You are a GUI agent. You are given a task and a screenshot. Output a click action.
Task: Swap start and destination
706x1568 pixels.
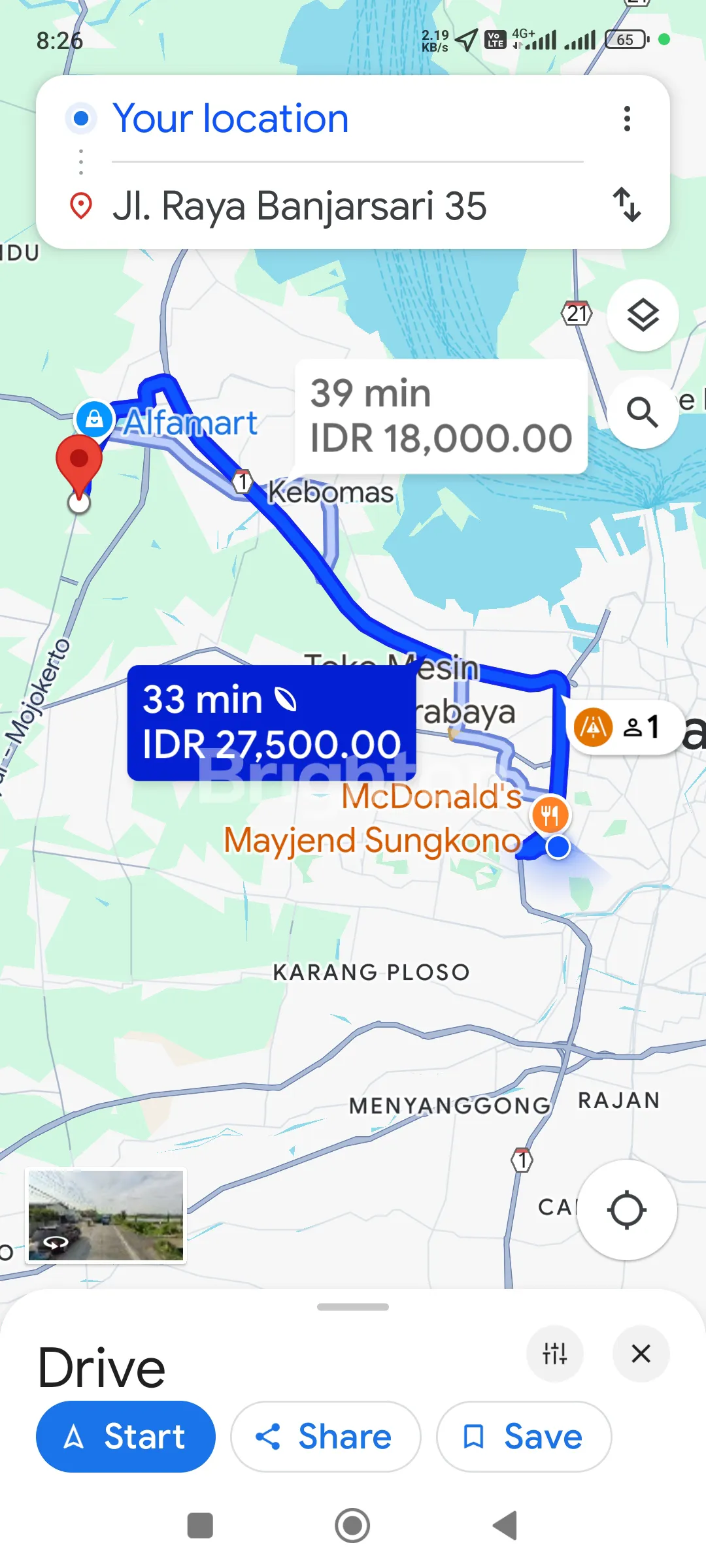[x=627, y=205]
